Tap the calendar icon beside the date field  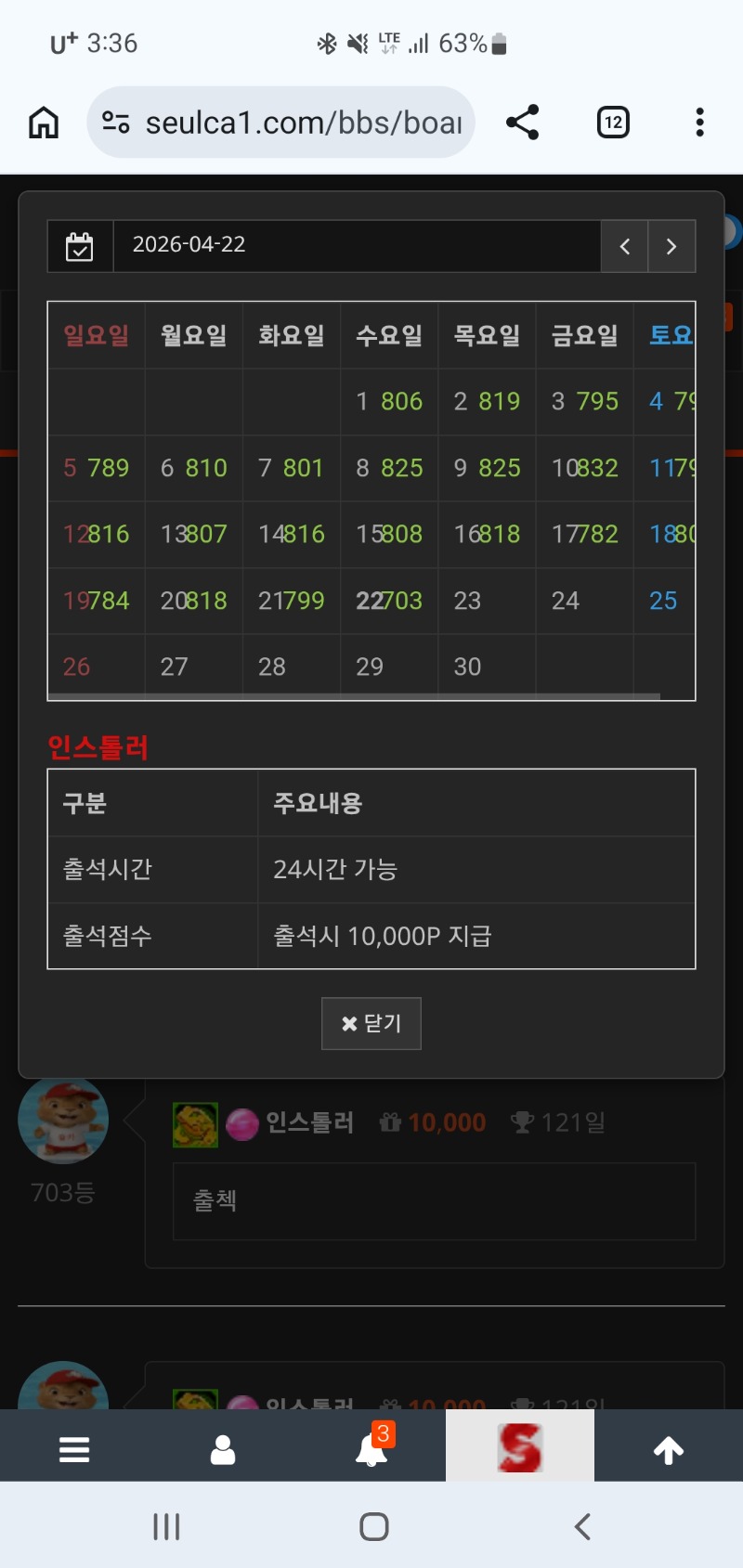pos(80,246)
